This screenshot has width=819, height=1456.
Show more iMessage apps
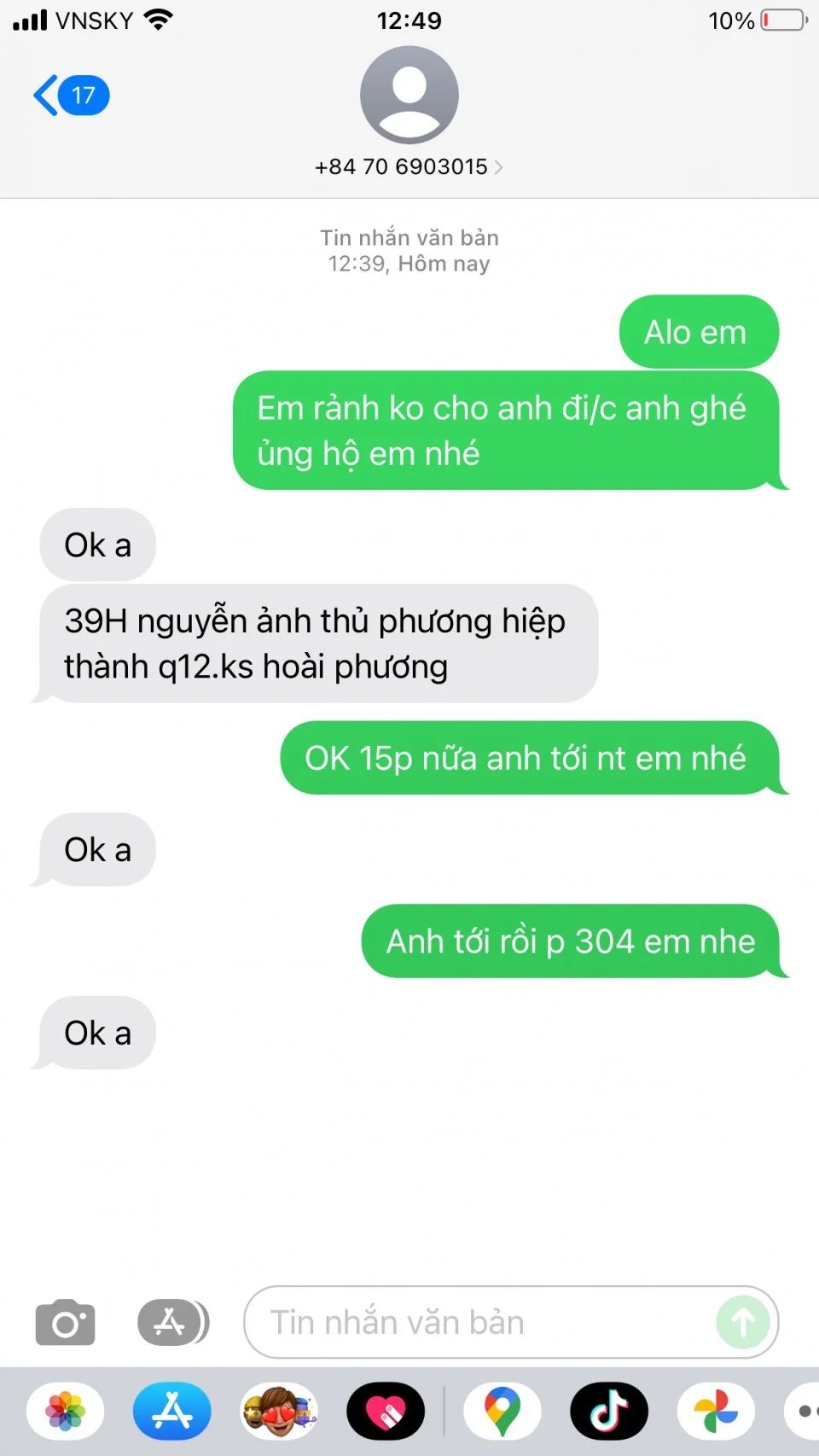point(804,1411)
